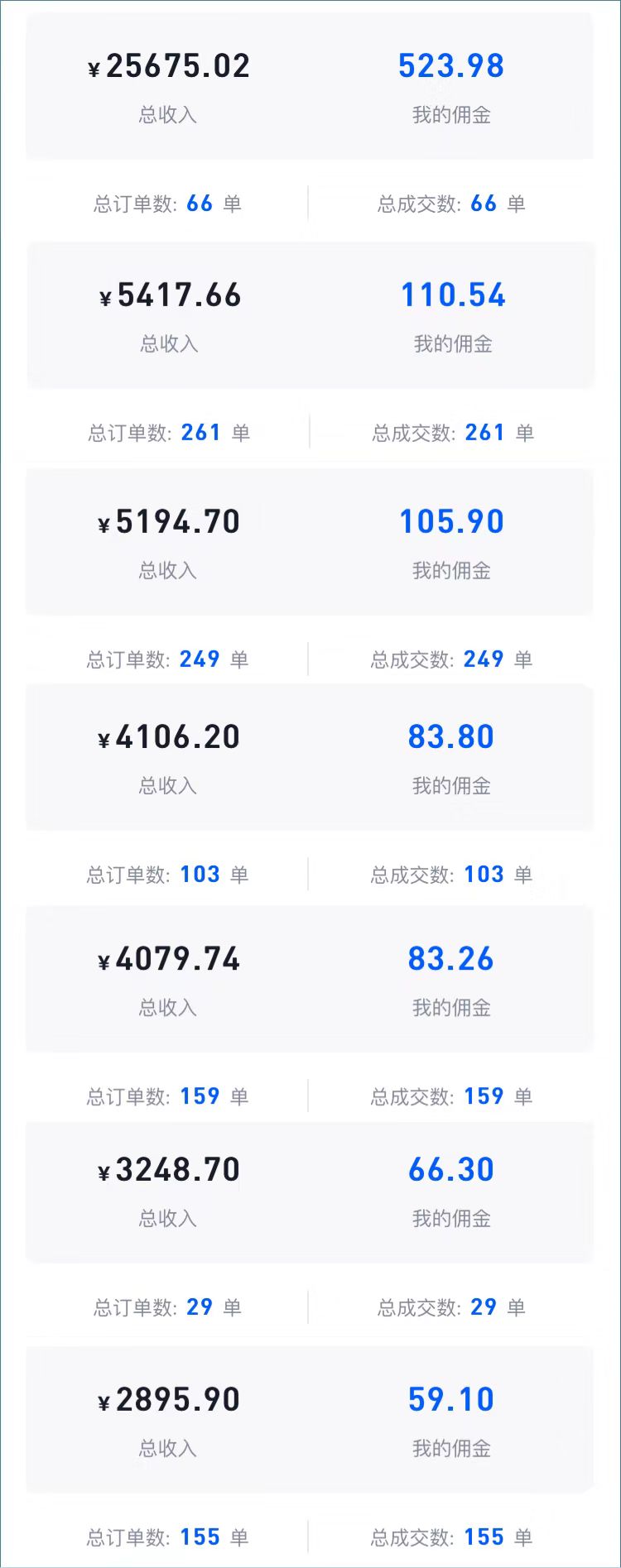Image resolution: width=621 pixels, height=1568 pixels.
Task: Click the blue 249 order count
Action: point(200,659)
